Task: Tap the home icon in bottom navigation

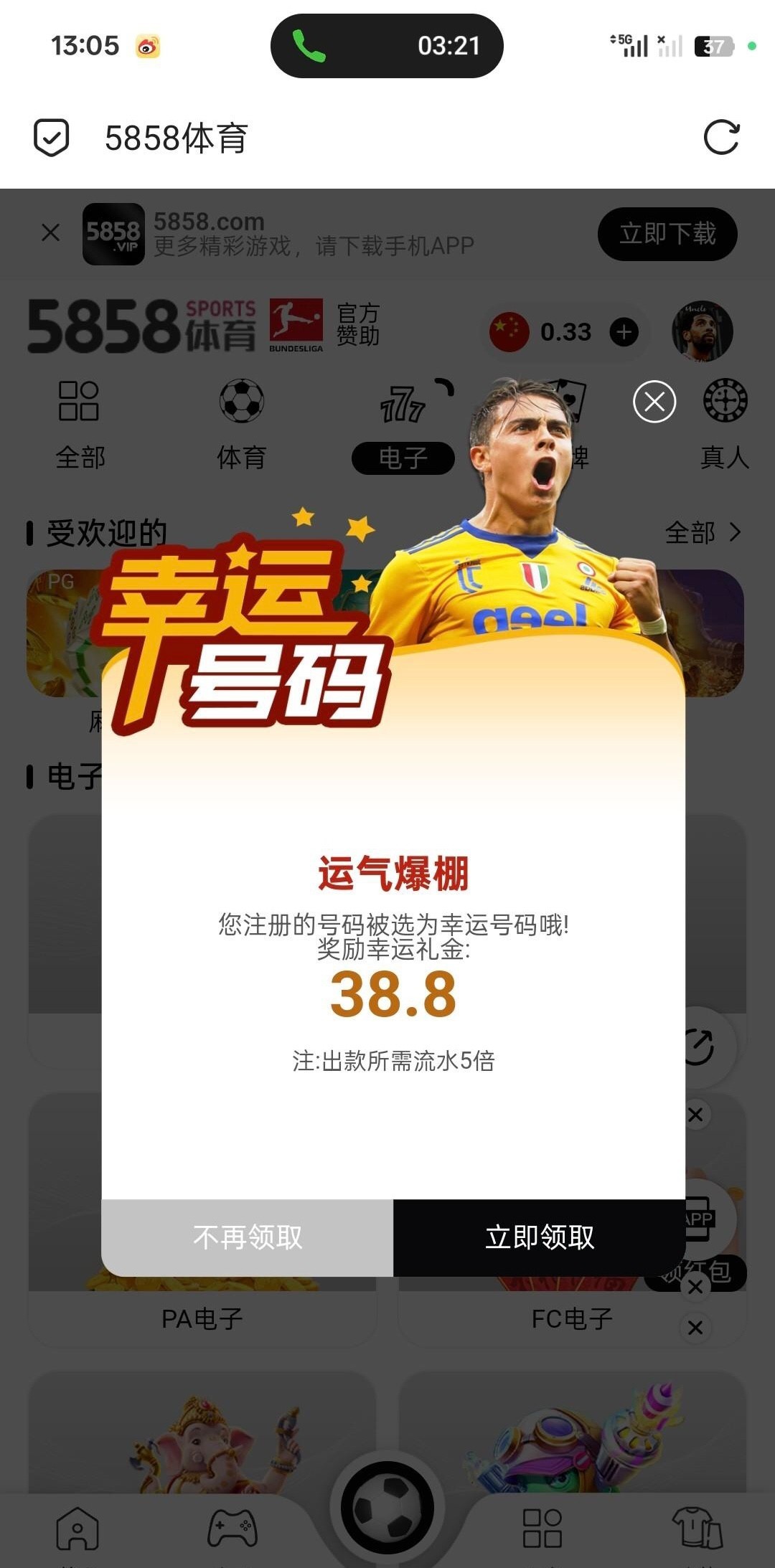Action: 77,1526
